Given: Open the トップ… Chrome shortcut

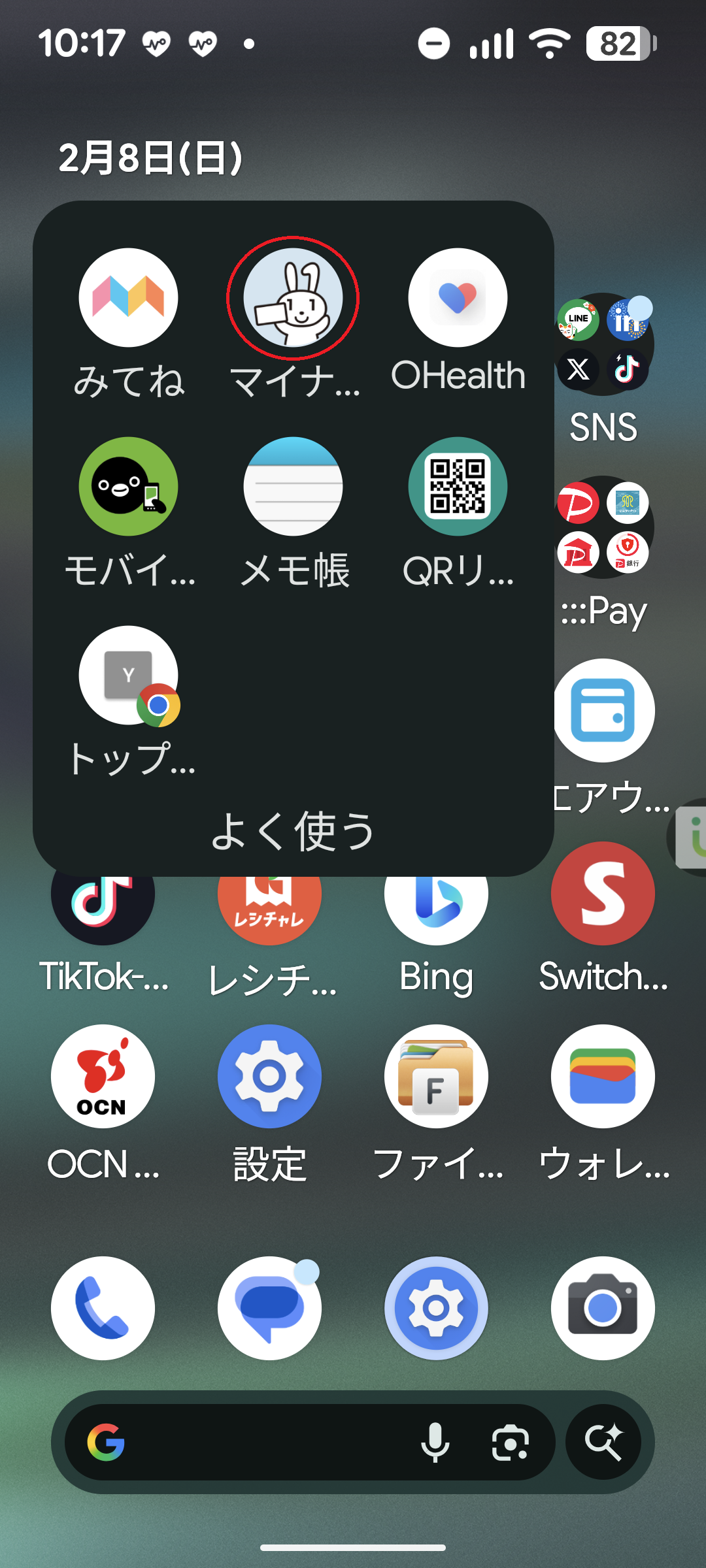Looking at the screenshot, I should tap(128, 676).
